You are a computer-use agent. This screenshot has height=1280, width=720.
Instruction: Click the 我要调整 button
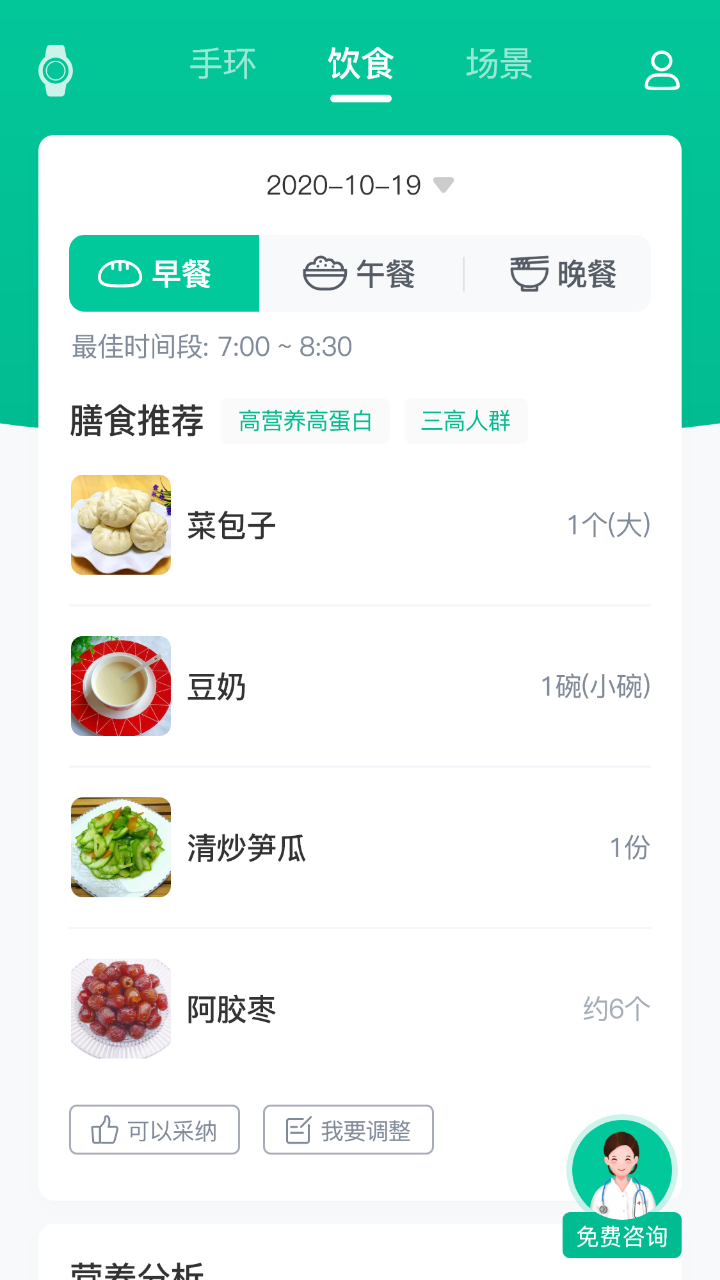[x=348, y=1129]
